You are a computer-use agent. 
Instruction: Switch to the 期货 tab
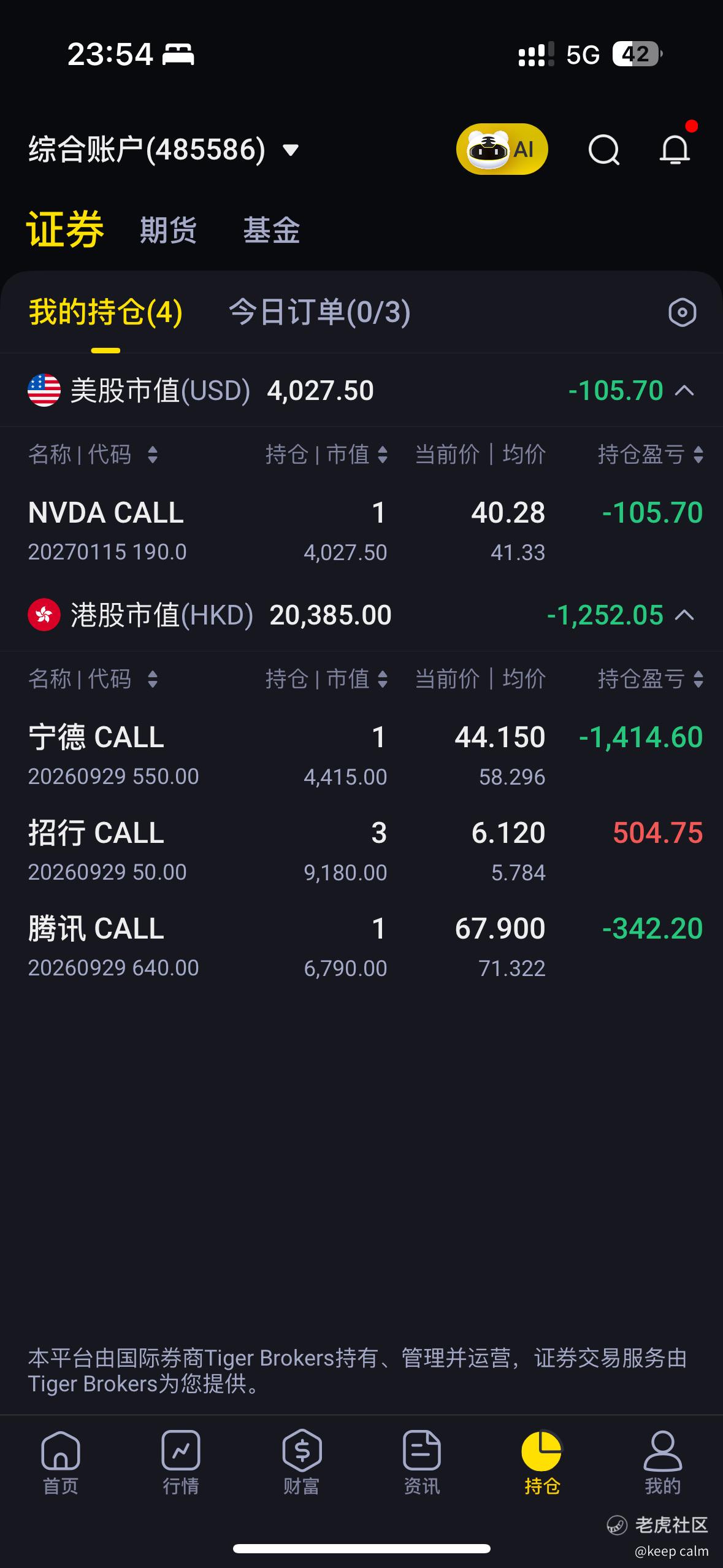click(168, 231)
